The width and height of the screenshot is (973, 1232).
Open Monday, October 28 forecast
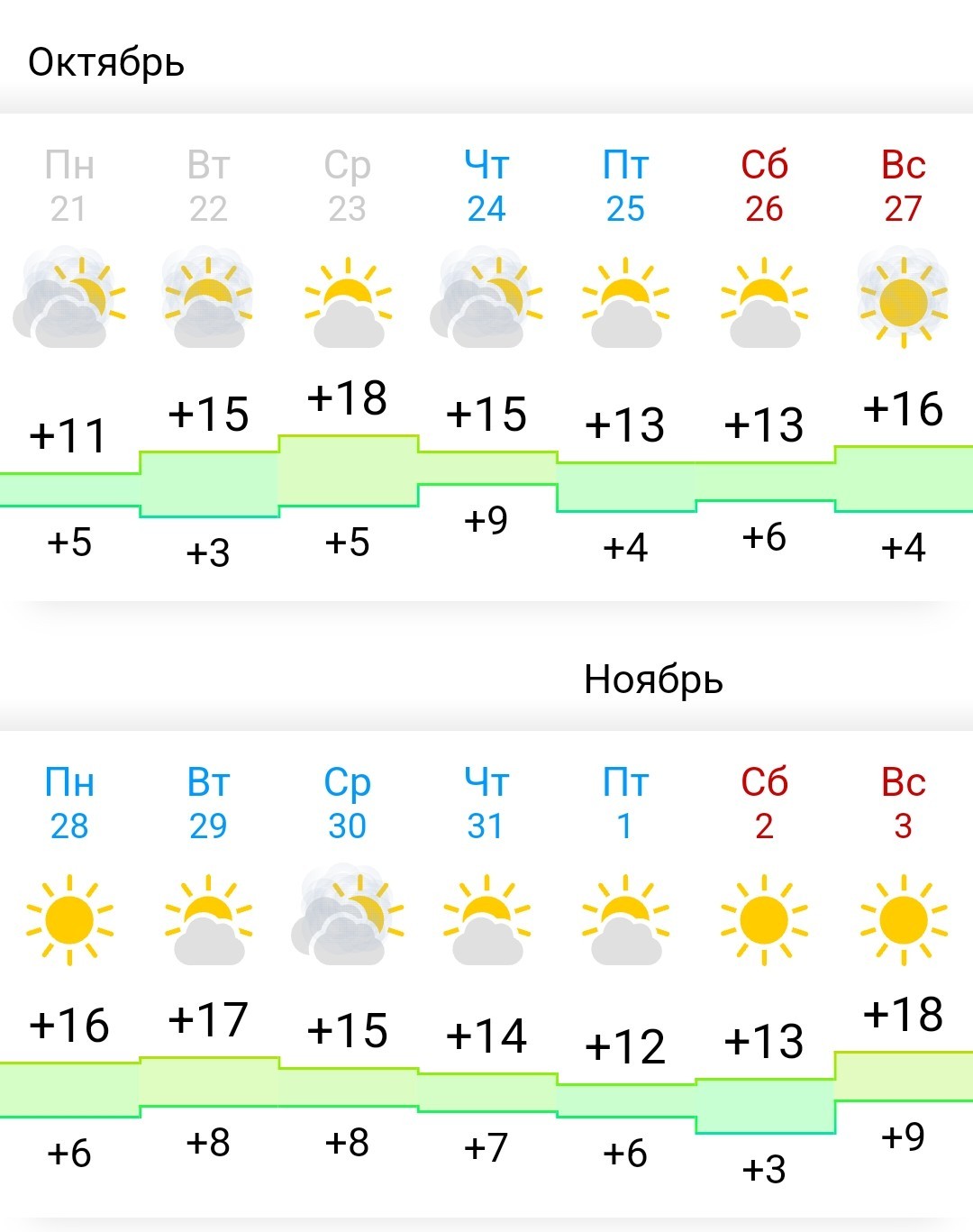69,973
